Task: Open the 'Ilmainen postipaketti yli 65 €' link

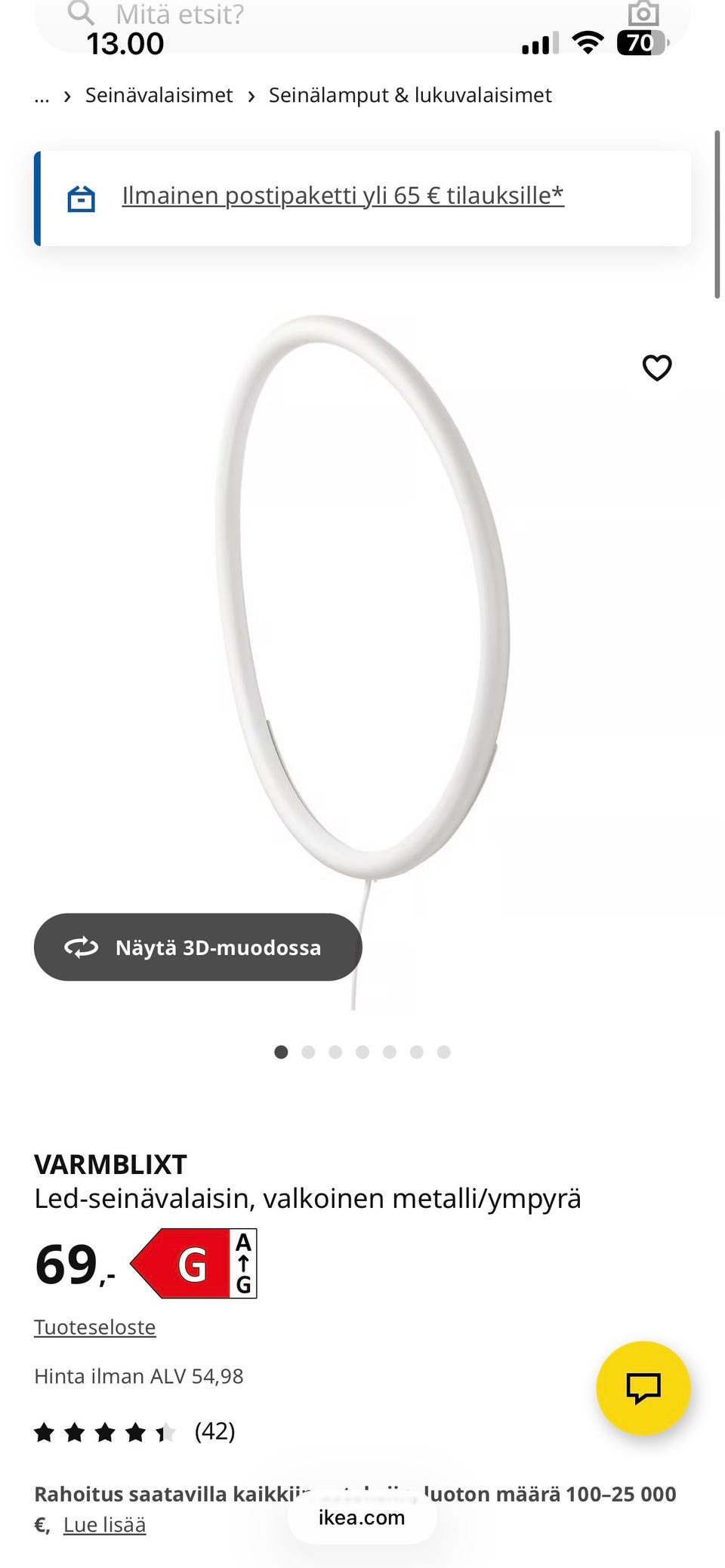Action: coord(343,196)
